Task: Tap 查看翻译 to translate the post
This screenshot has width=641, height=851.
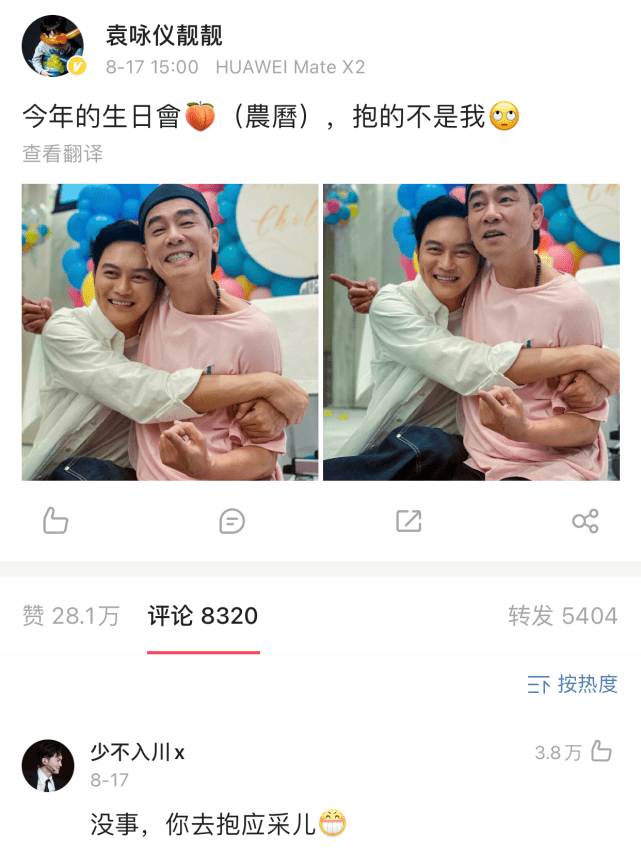Action: click(62, 154)
